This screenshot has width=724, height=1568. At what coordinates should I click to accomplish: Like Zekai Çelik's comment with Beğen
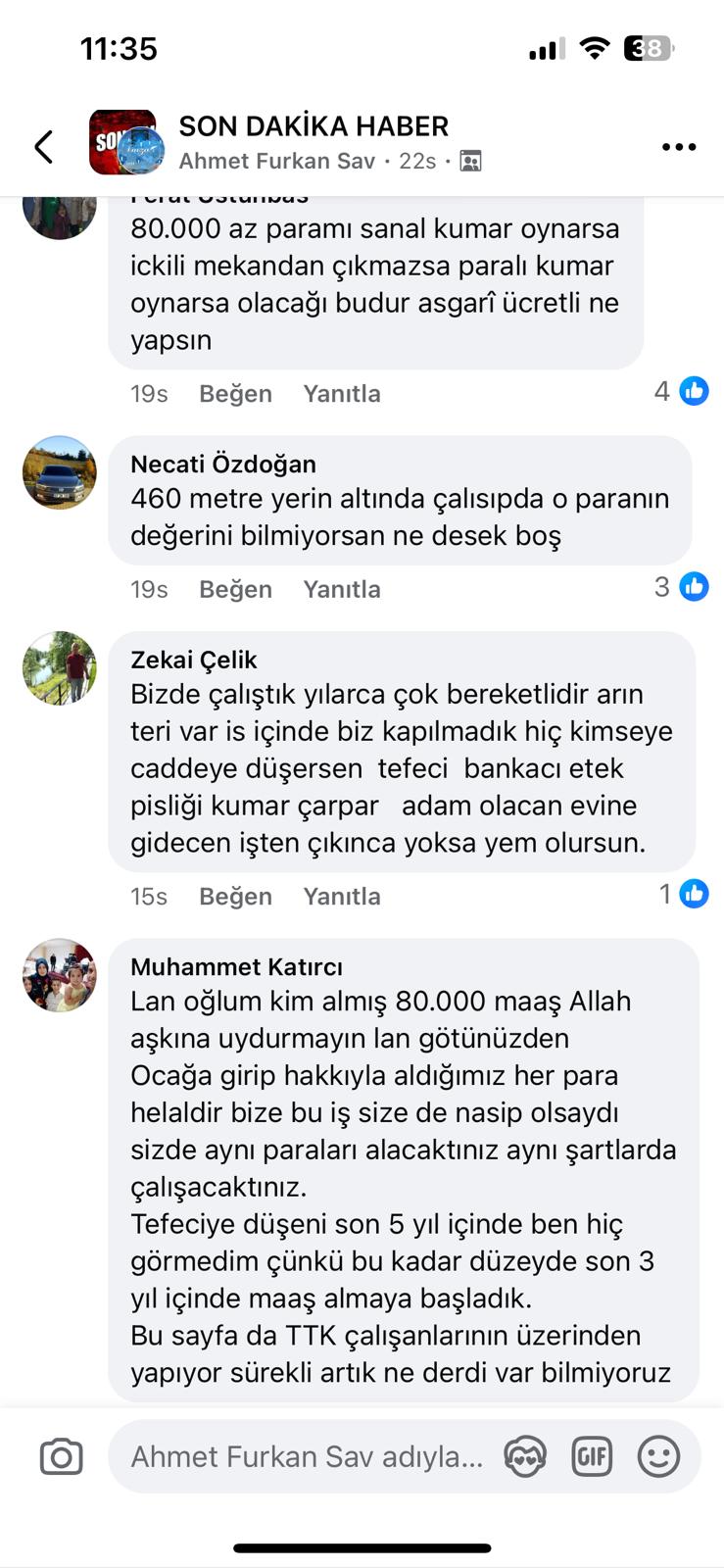click(235, 896)
